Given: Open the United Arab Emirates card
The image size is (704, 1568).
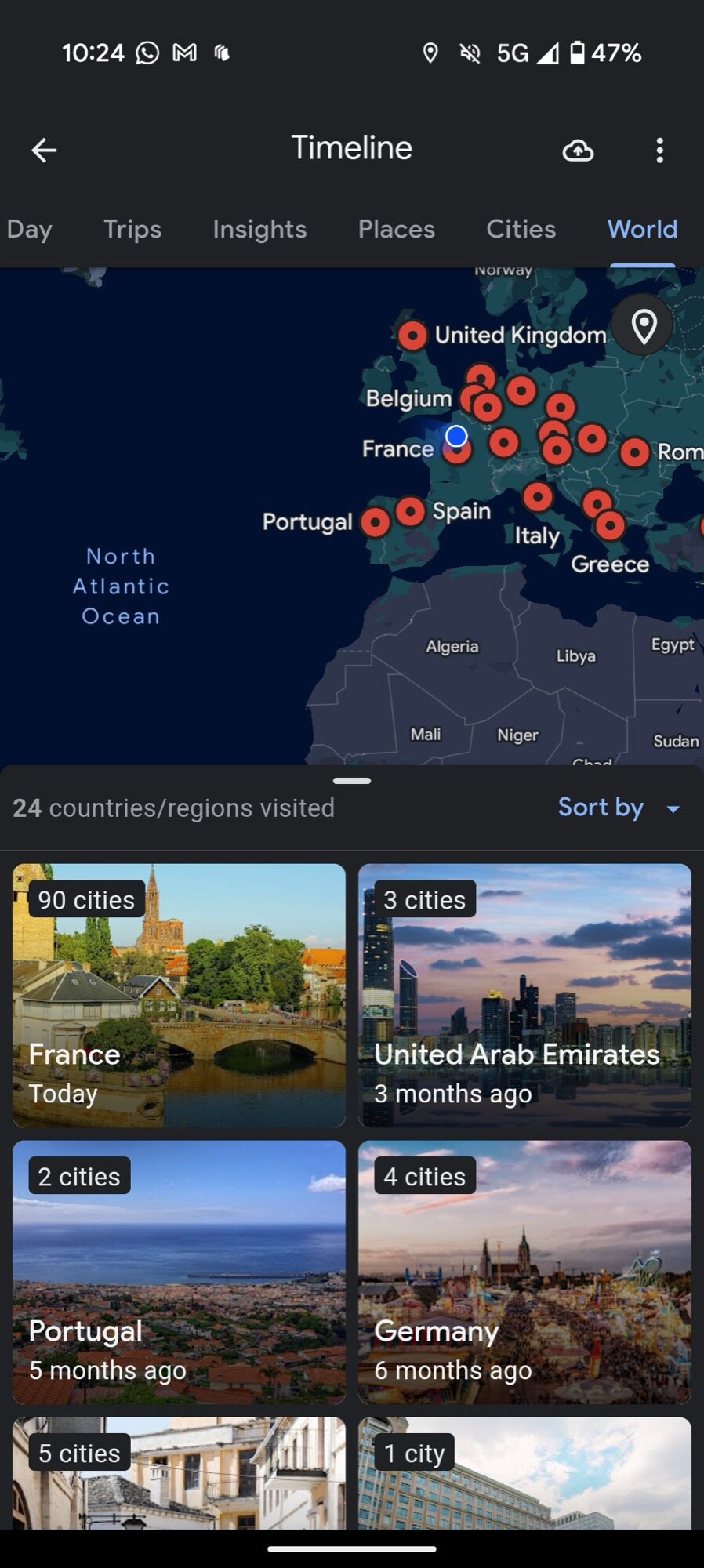Looking at the screenshot, I should click(524, 995).
